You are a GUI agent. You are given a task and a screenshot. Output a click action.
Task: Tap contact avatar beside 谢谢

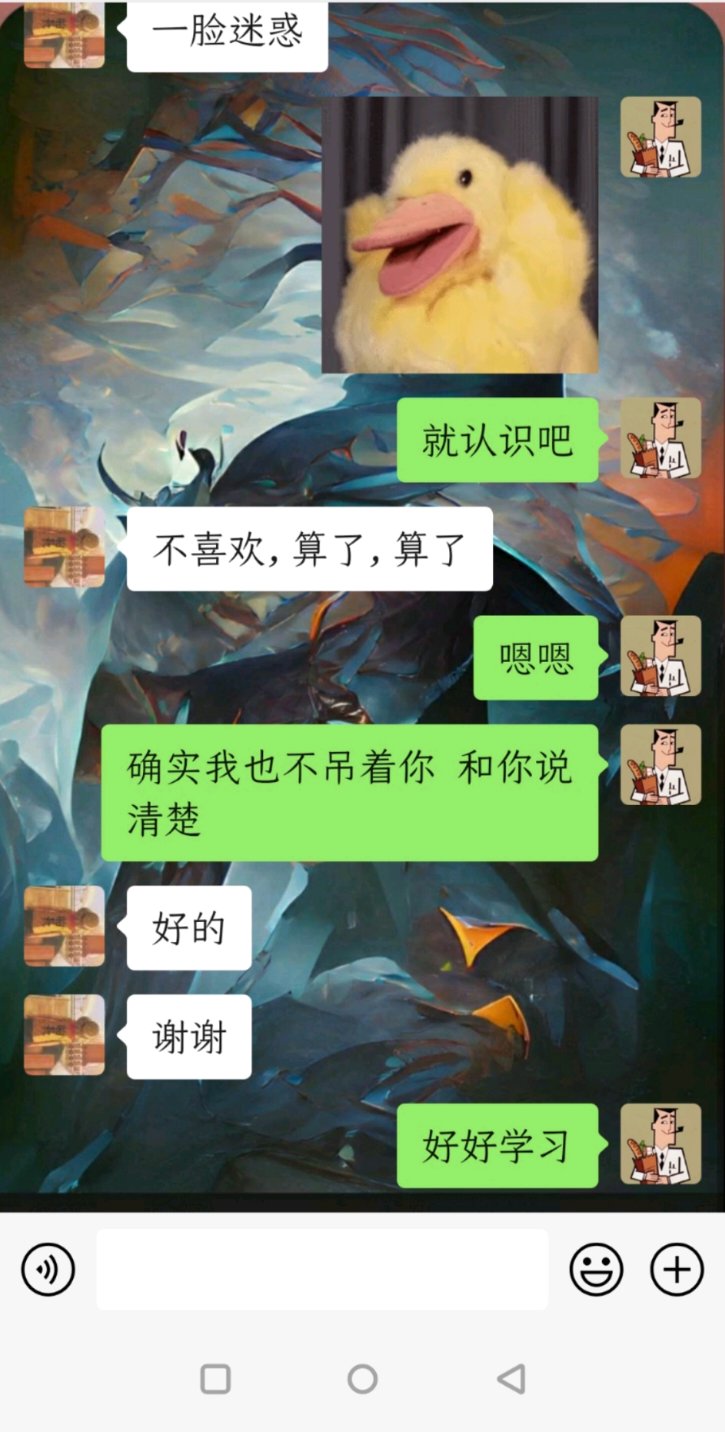64,1035
